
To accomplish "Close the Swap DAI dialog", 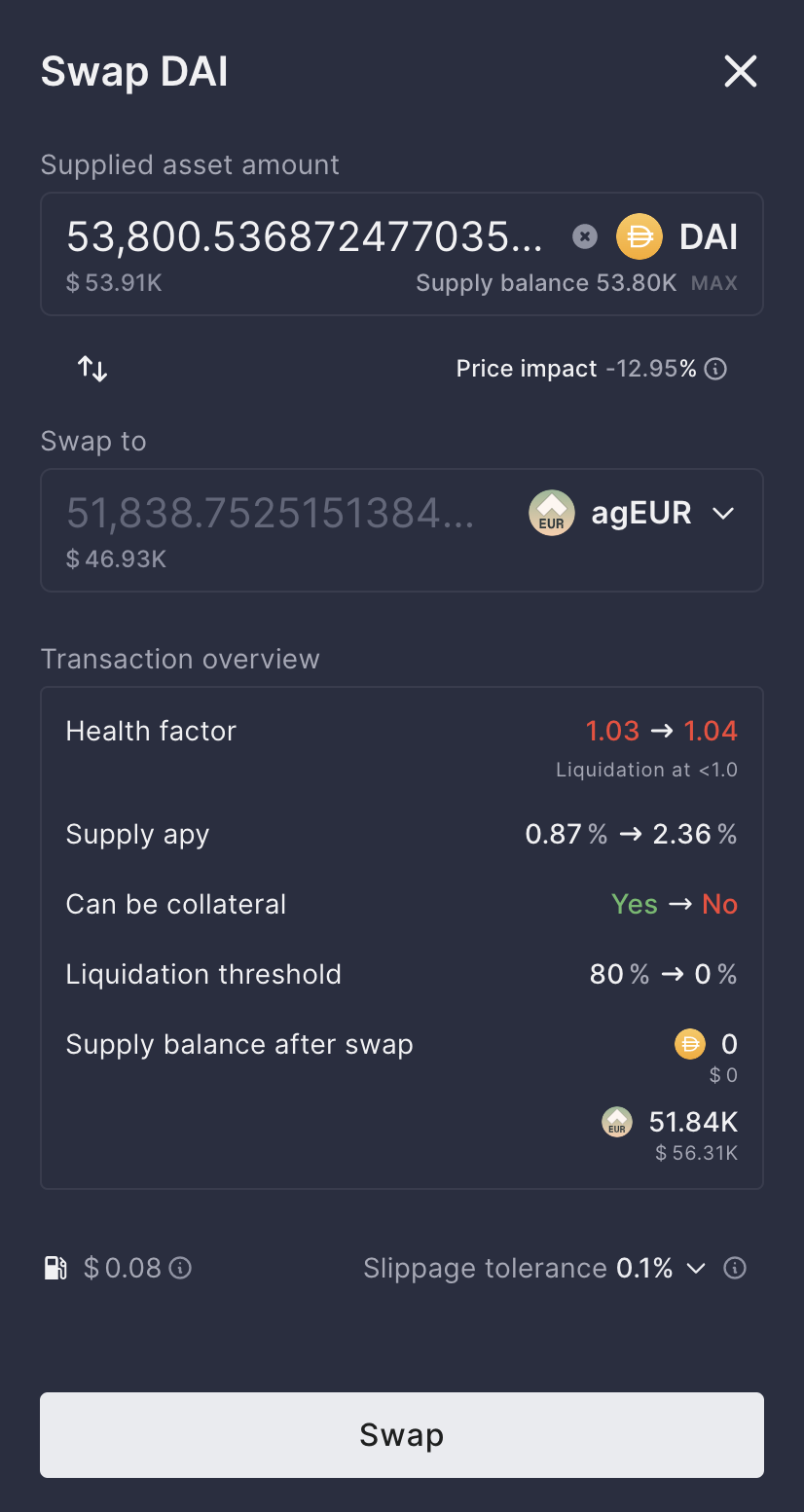I will [740, 72].
